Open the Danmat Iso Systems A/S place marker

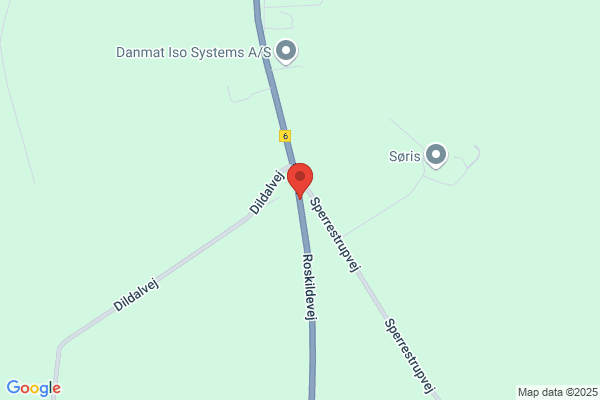click(x=286, y=52)
